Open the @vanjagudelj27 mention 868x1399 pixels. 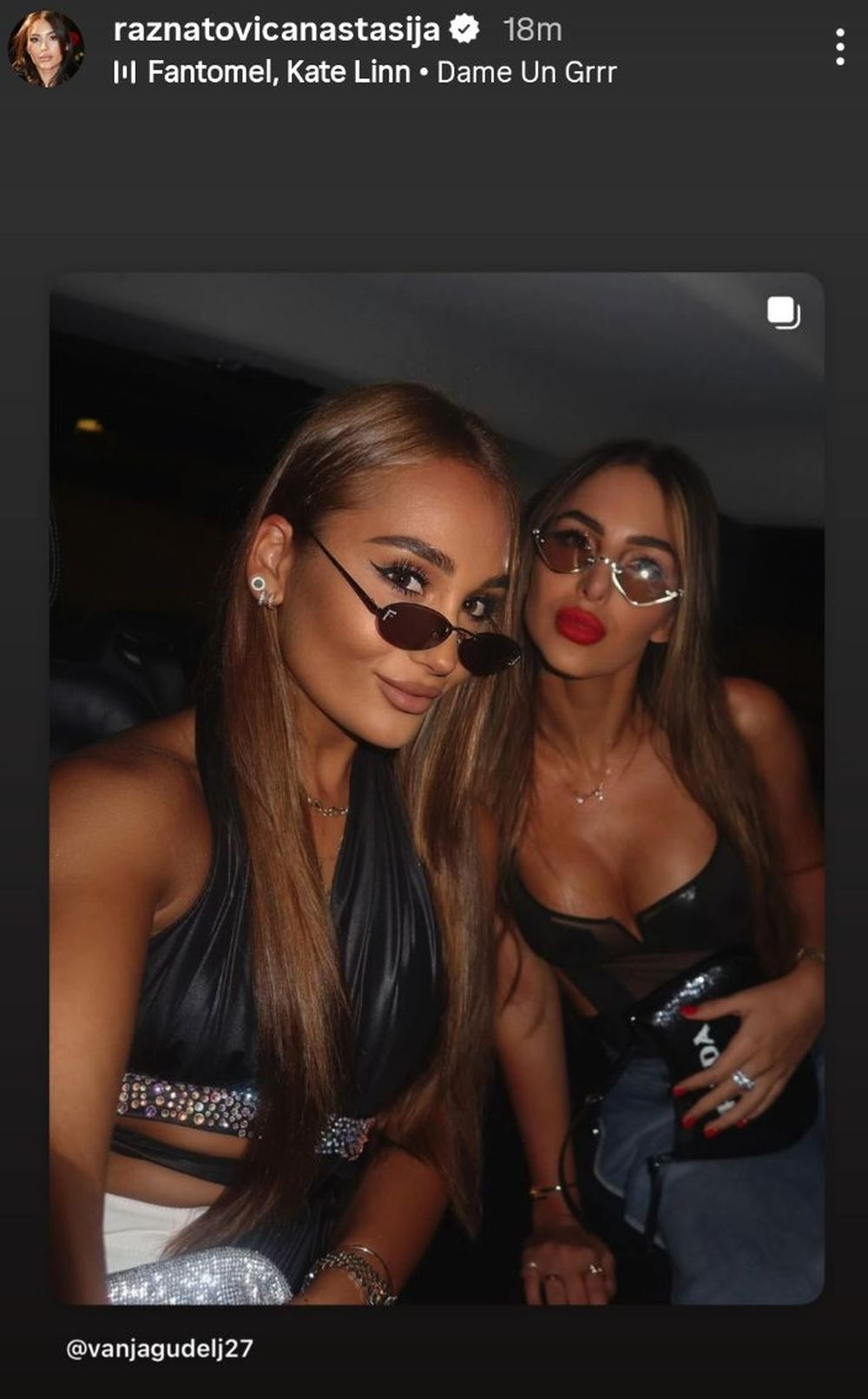(x=160, y=1349)
